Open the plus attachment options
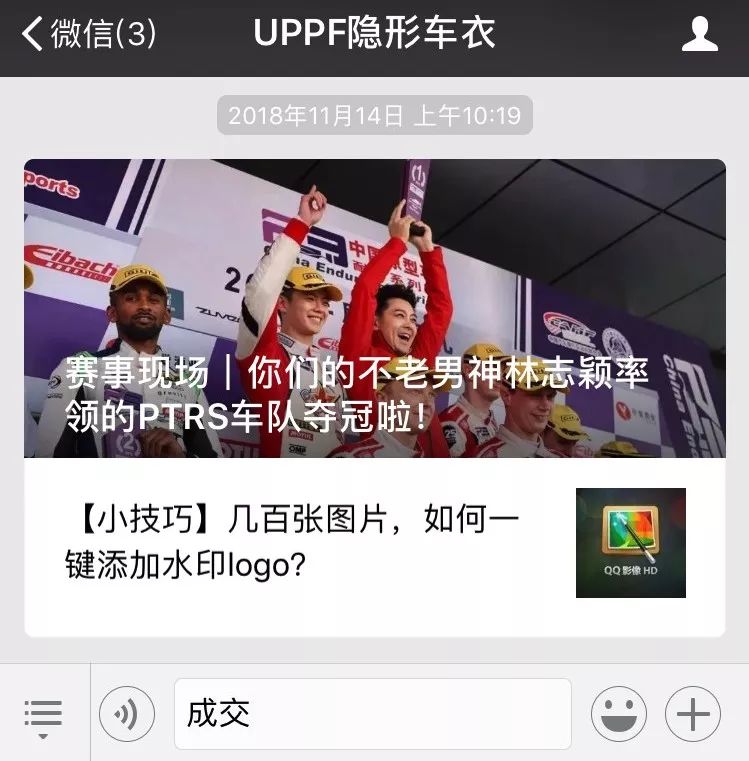The image size is (749, 761). [x=692, y=714]
